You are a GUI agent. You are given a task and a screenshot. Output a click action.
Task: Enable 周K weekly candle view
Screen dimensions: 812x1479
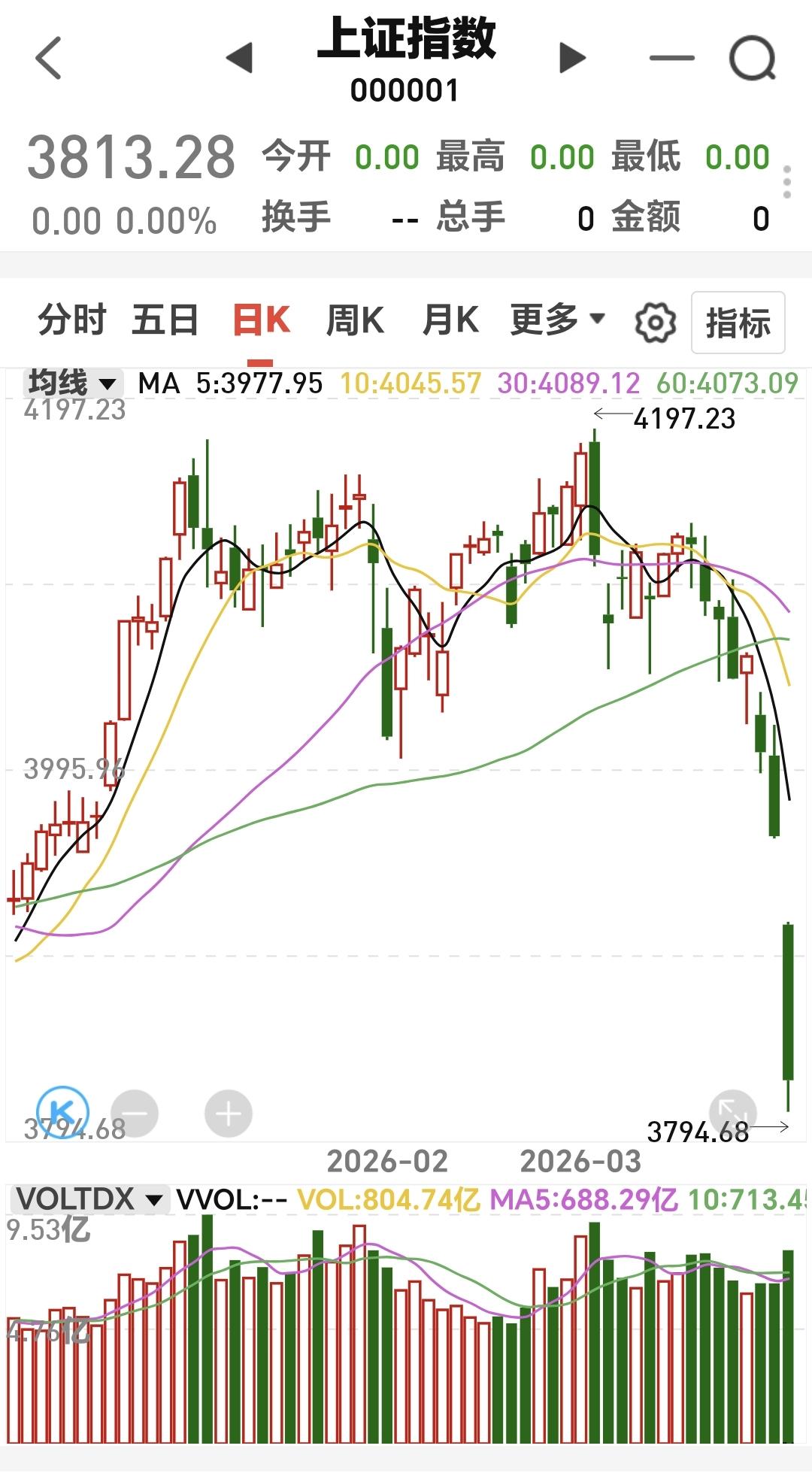point(356,319)
